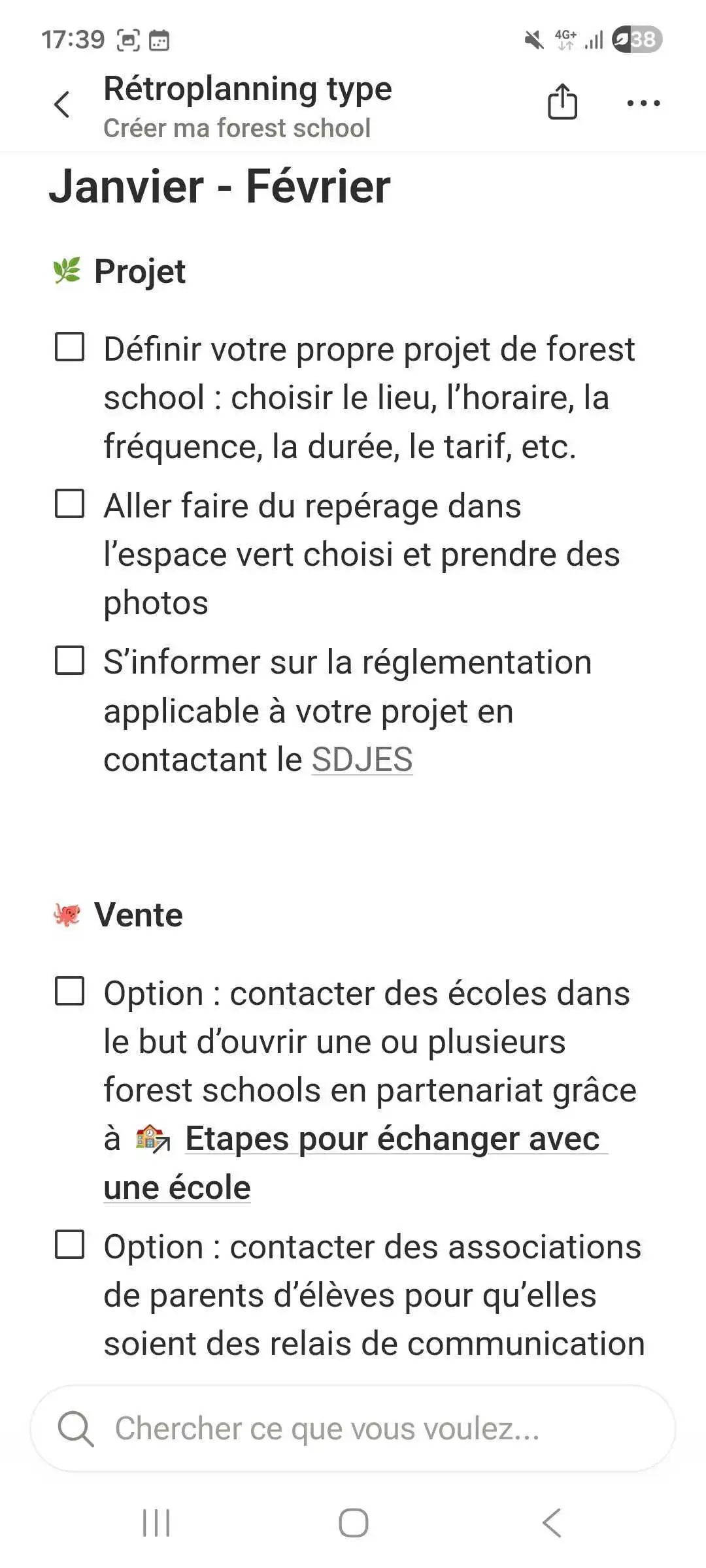The image size is (706, 1568).
Task: Go back using the header arrow
Action: (x=62, y=105)
